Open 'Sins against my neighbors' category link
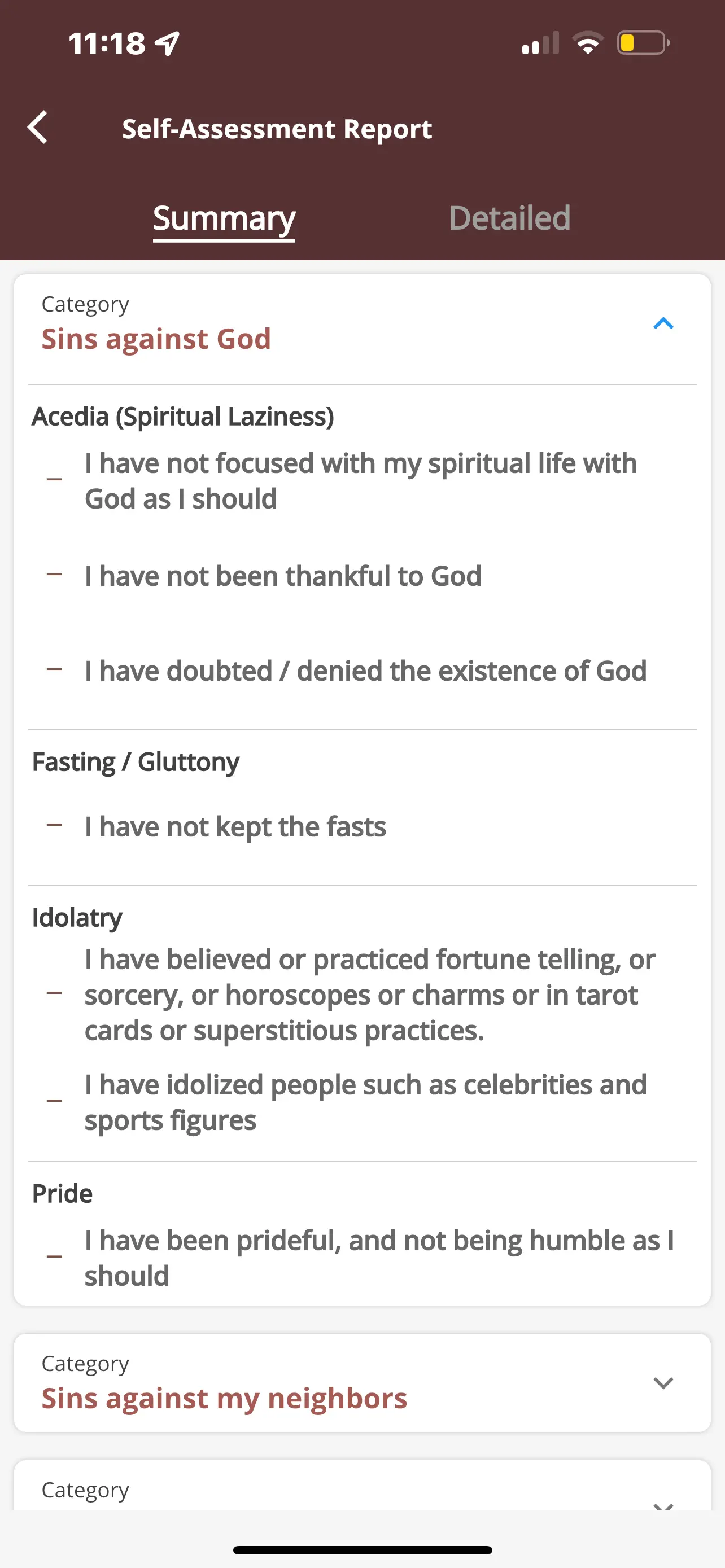 click(224, 1398)
